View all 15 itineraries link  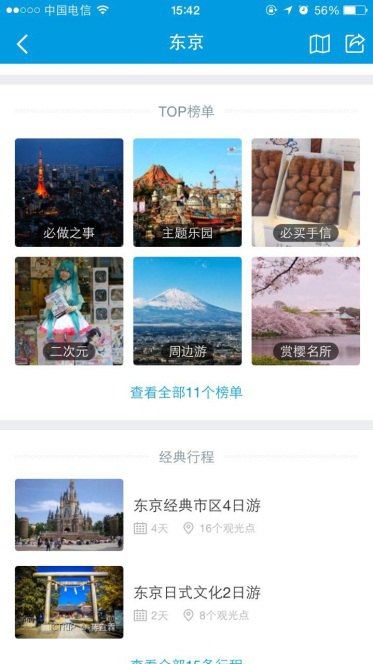pos(186,660)
